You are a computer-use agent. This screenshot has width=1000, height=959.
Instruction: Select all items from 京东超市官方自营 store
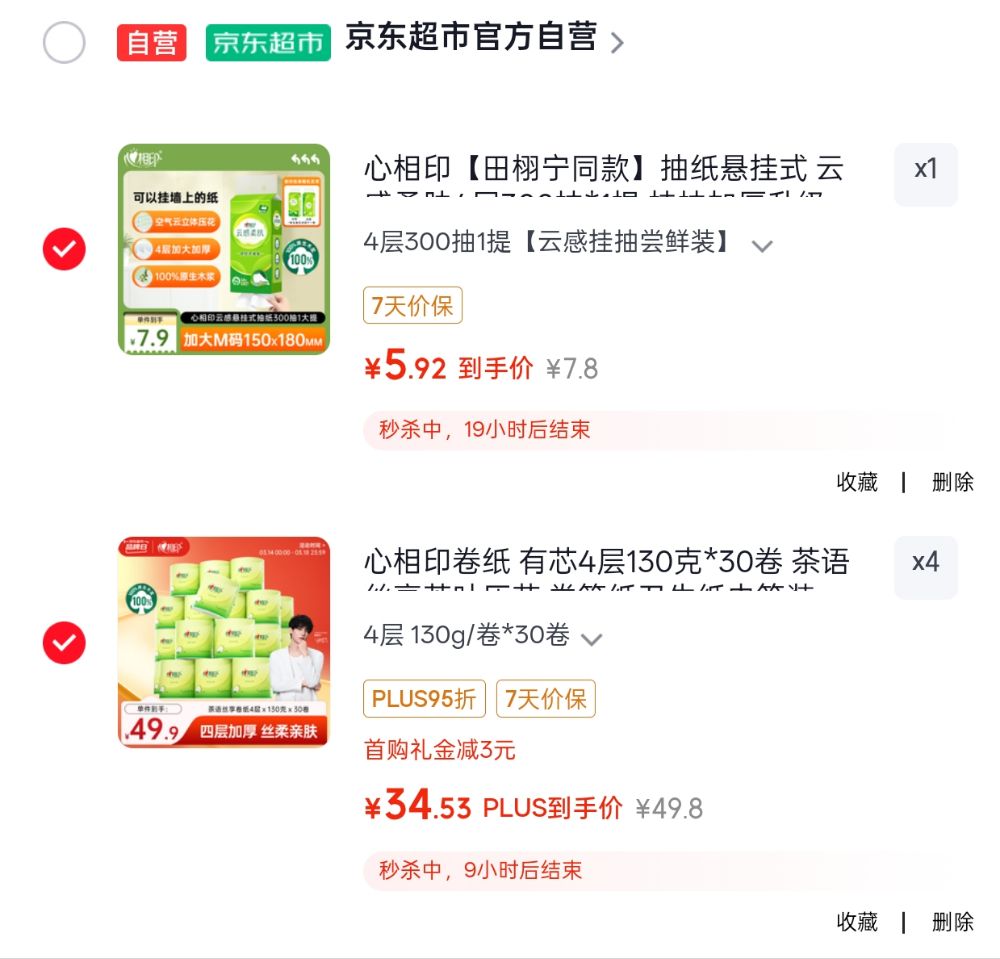click(64, 43)
